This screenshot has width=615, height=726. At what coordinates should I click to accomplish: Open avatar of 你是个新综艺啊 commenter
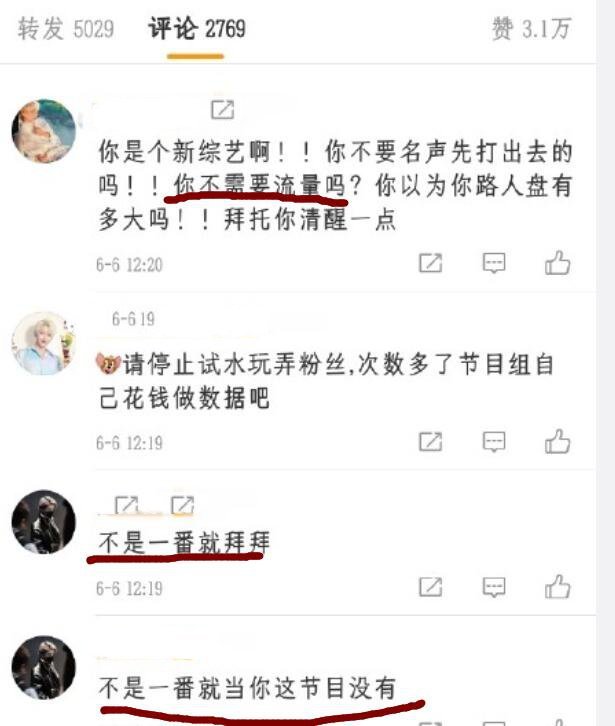coord(44,131)
